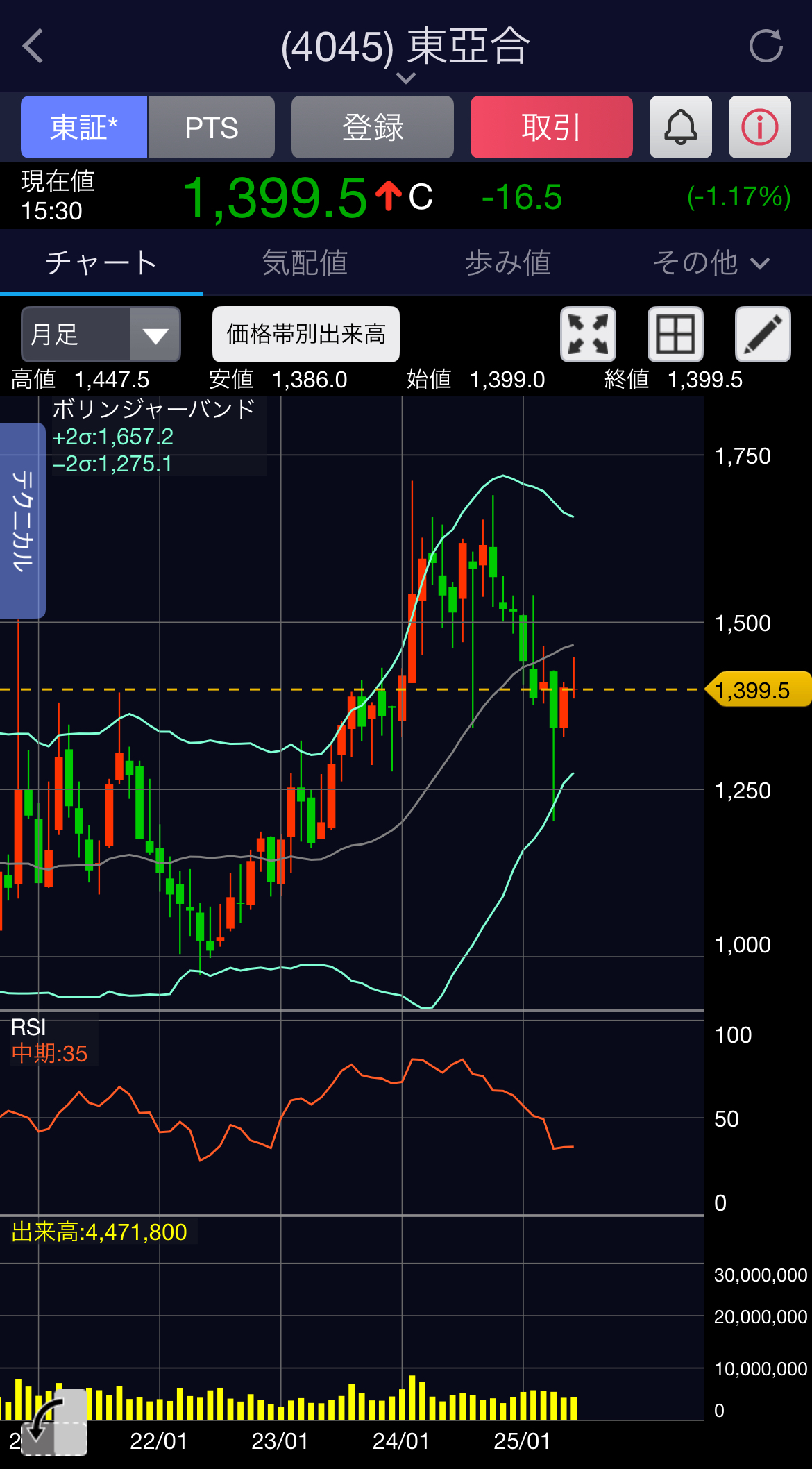
Task: Open the 月足 period dropdown
Action: [x=101, y=335]
